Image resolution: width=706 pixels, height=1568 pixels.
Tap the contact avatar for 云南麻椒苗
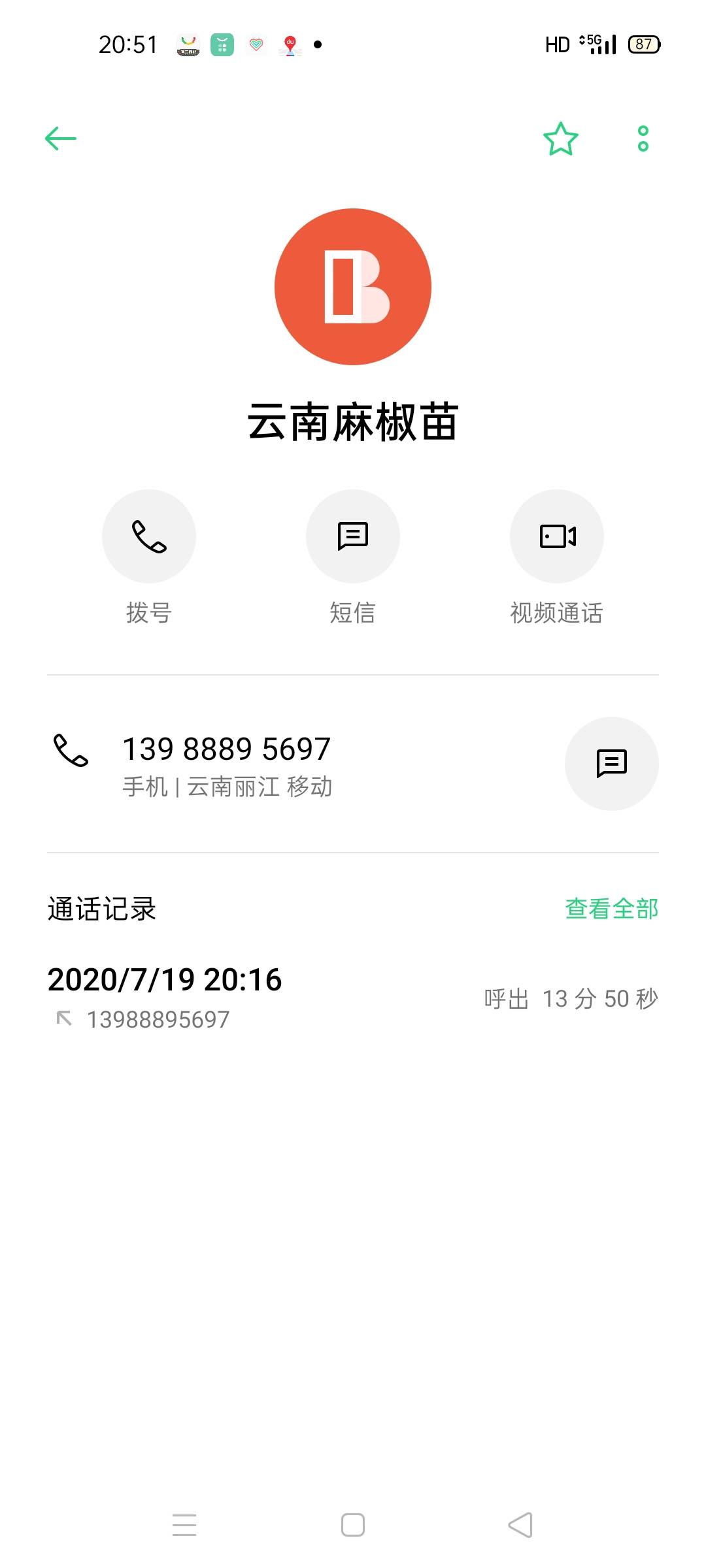(x=353, y=287)
